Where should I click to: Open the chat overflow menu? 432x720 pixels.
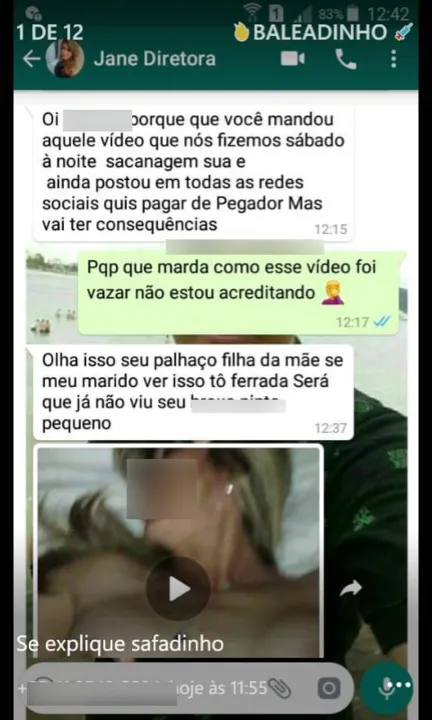[x=393, y=59]
